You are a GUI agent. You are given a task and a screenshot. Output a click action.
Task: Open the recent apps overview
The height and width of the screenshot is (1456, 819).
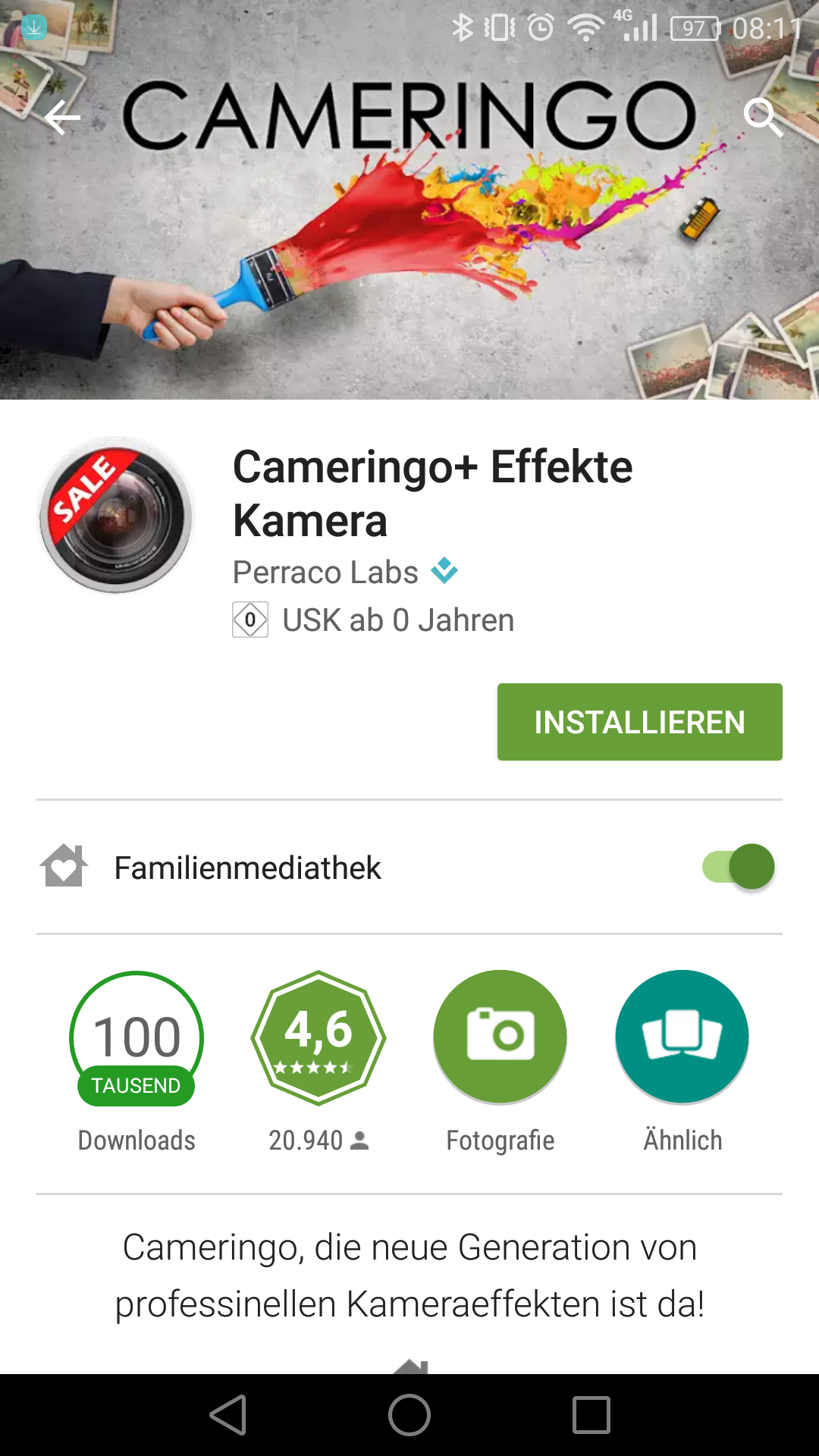(591, 1415)
